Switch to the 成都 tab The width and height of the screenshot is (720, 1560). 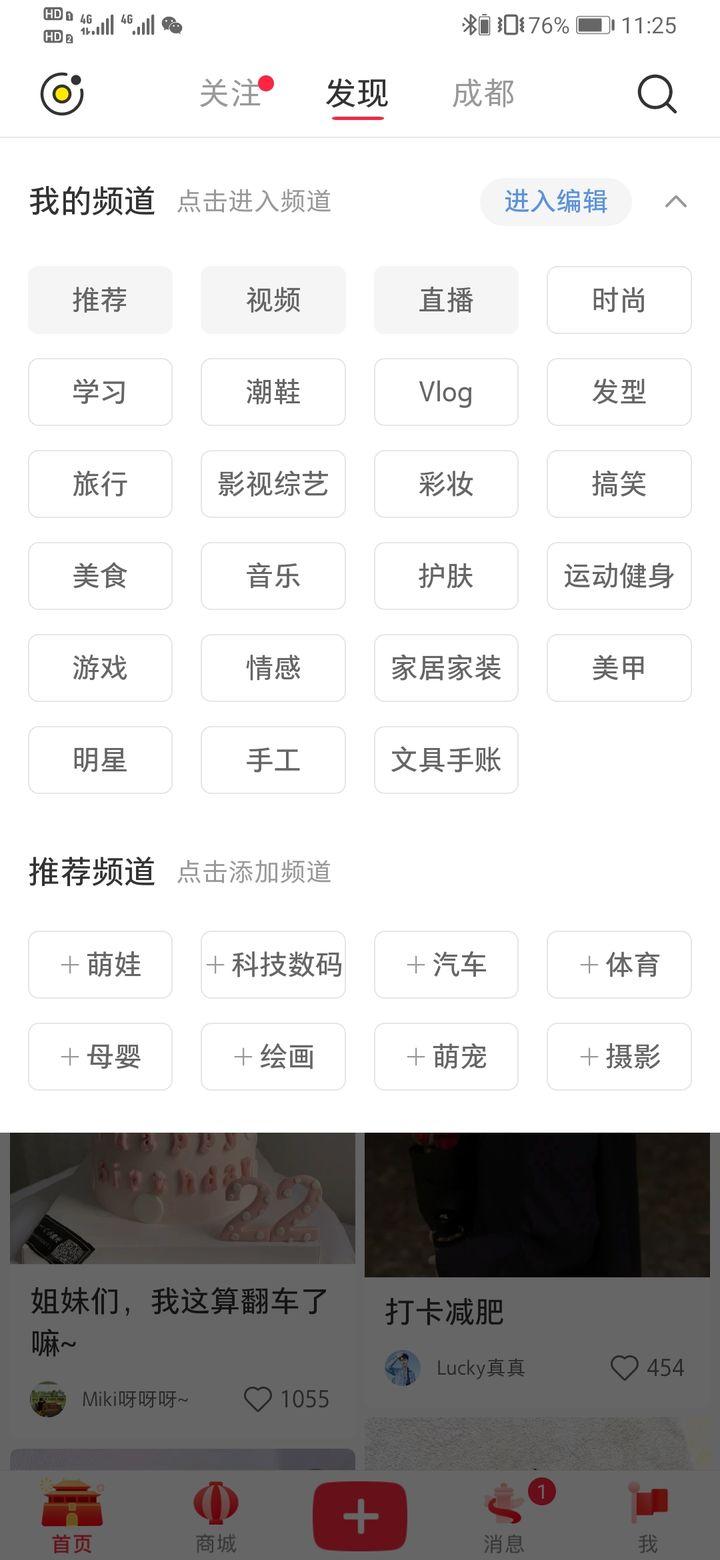(483, 94)
